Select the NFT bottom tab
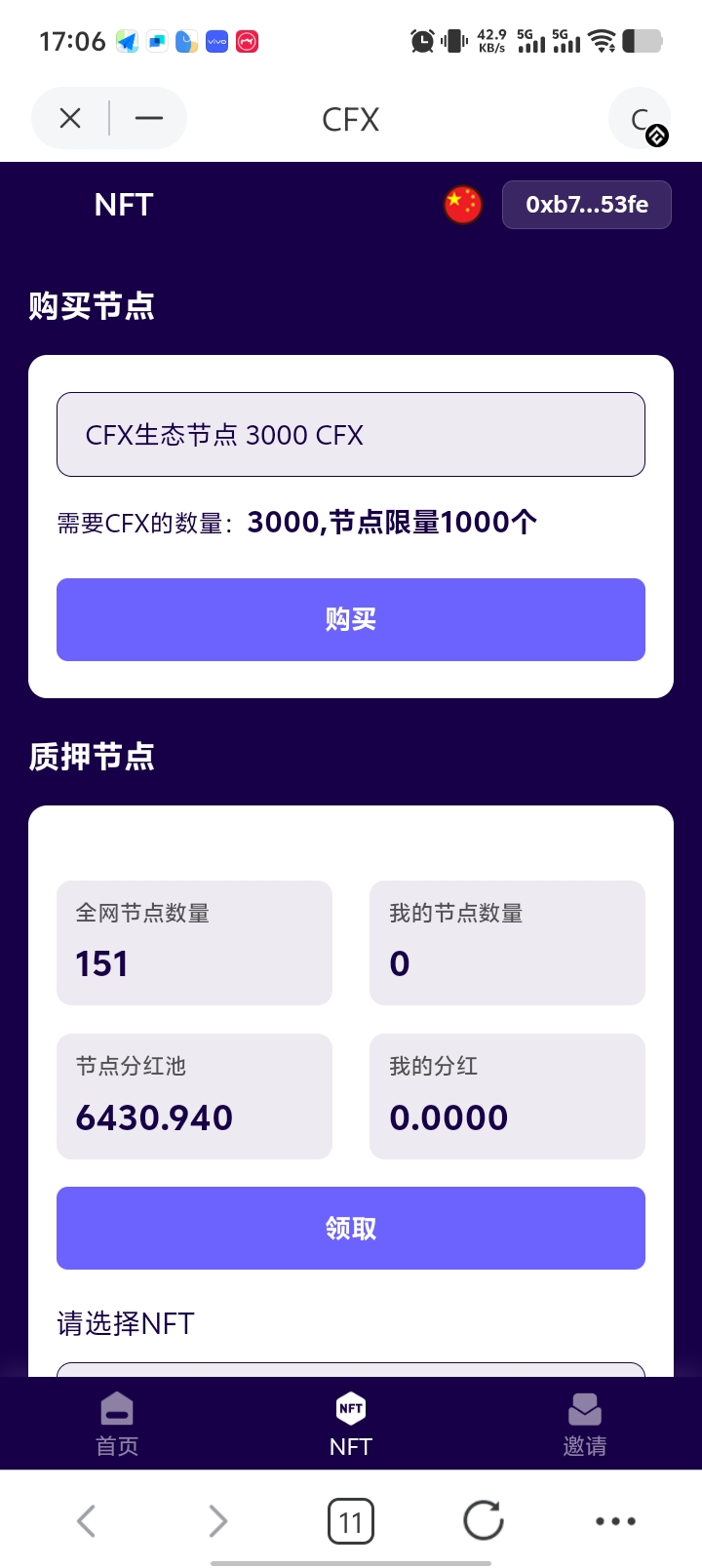 click(x=351, y=1425)
